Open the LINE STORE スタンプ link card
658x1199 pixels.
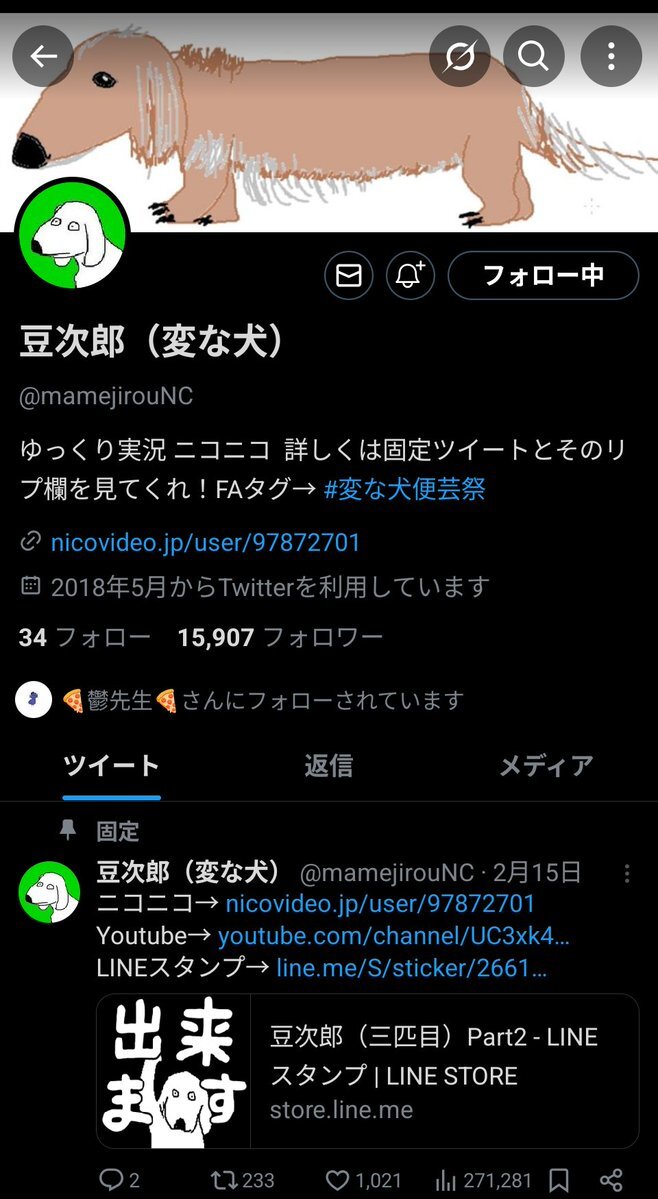point(367,1071)
